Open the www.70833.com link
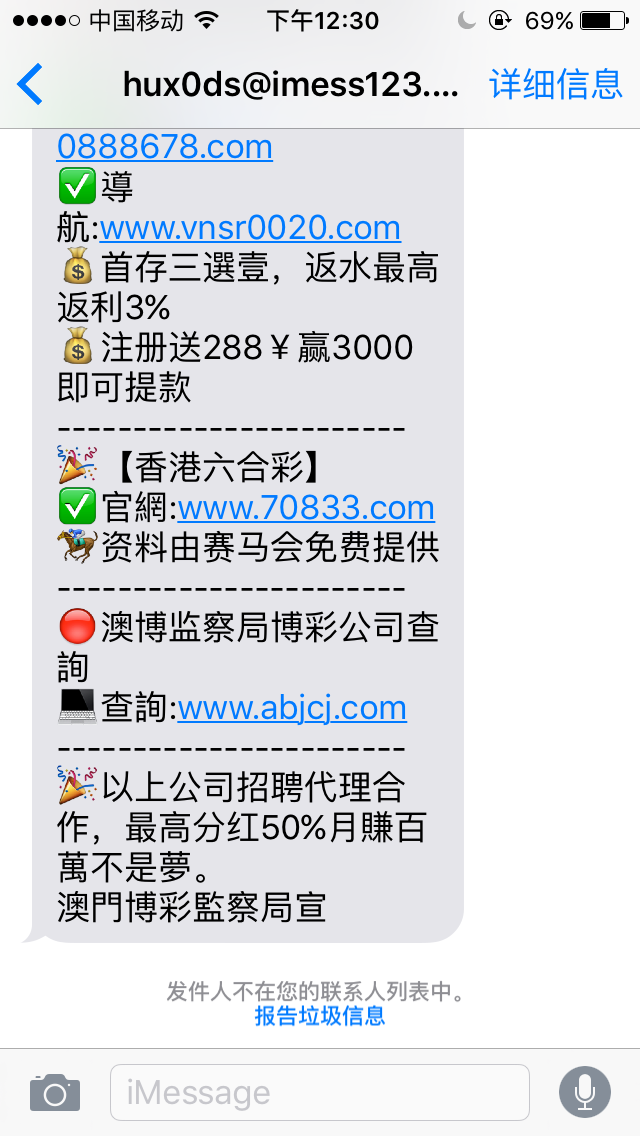 (306, 508)
